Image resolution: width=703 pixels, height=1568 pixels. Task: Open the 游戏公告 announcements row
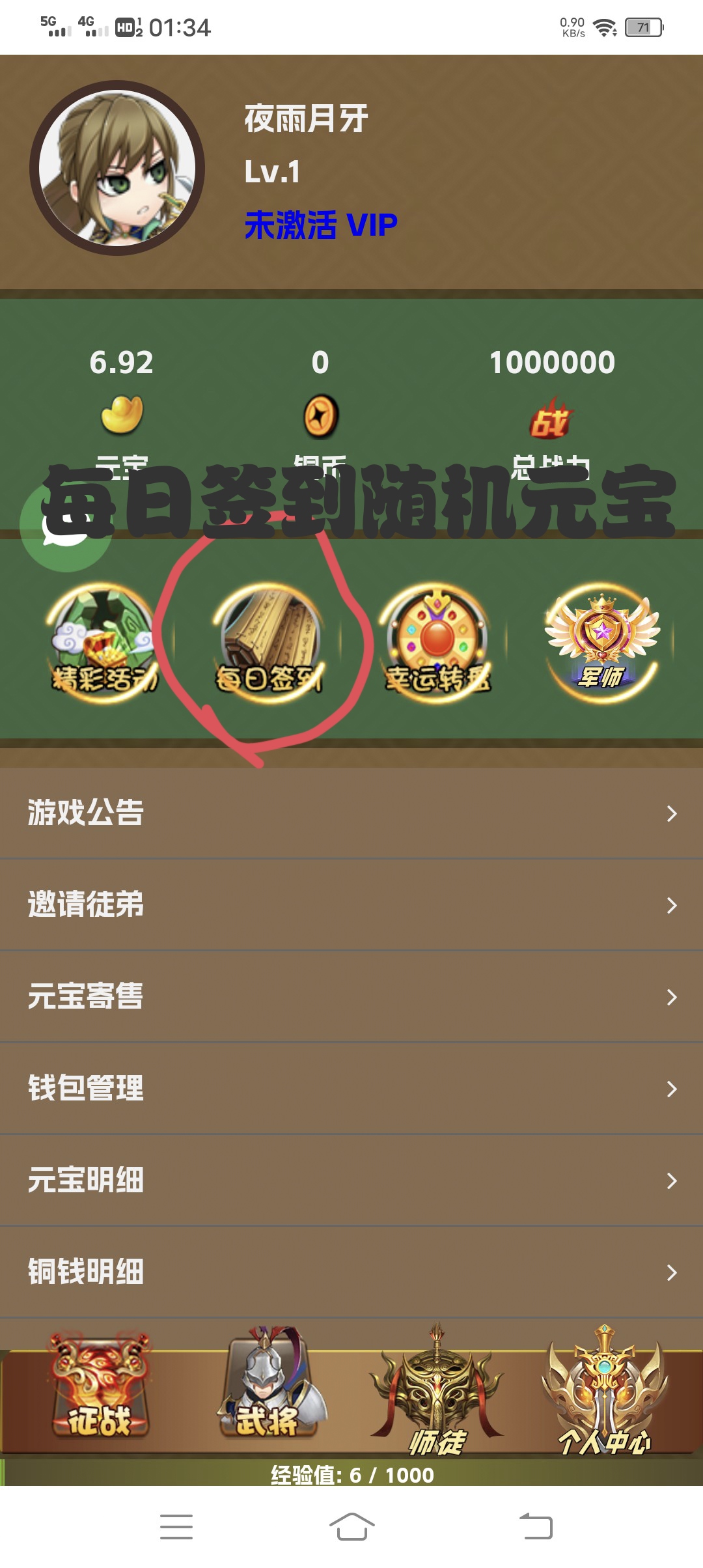pos(351,813)
